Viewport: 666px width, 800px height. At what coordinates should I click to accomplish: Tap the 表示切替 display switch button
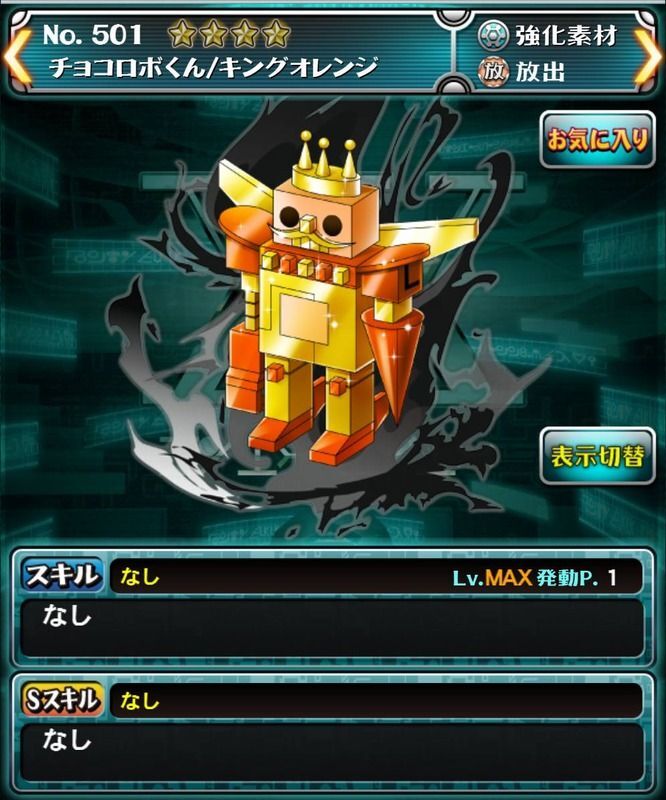click(597, 456)
